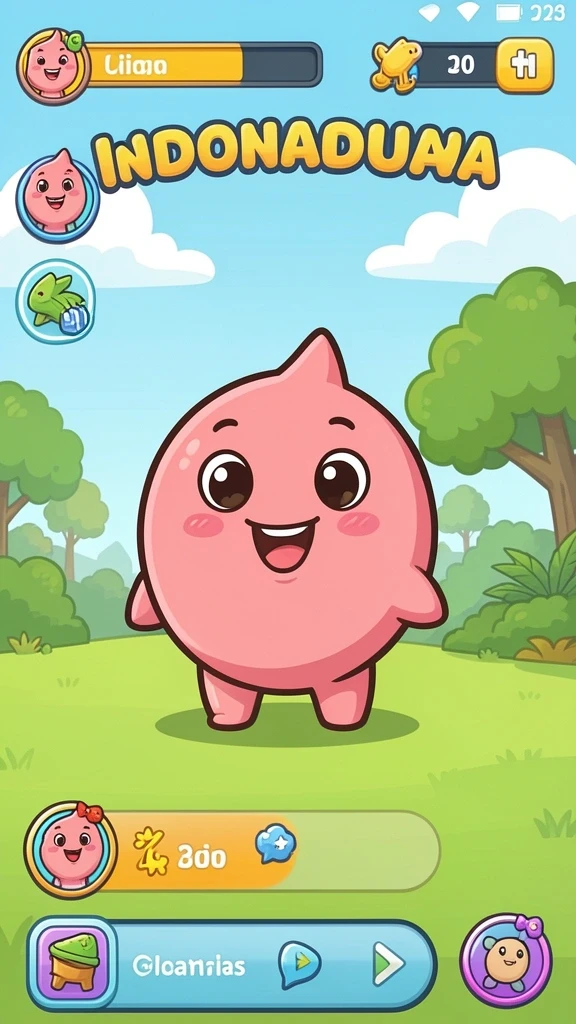
Task: Open the purple furniture shop icon
Action: coord(72,962)
